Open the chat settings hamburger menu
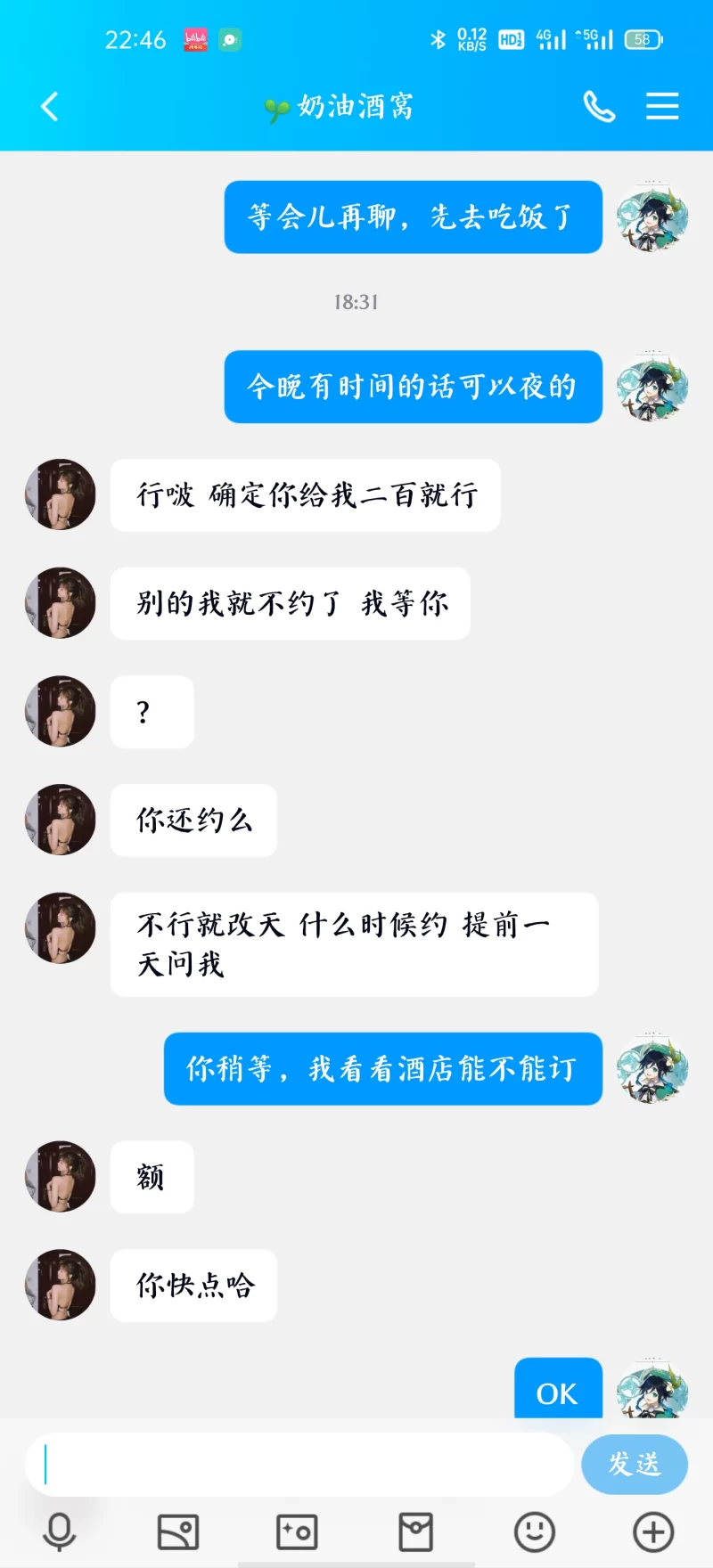This screenshot has width=713, height=1568. (662, 107)
